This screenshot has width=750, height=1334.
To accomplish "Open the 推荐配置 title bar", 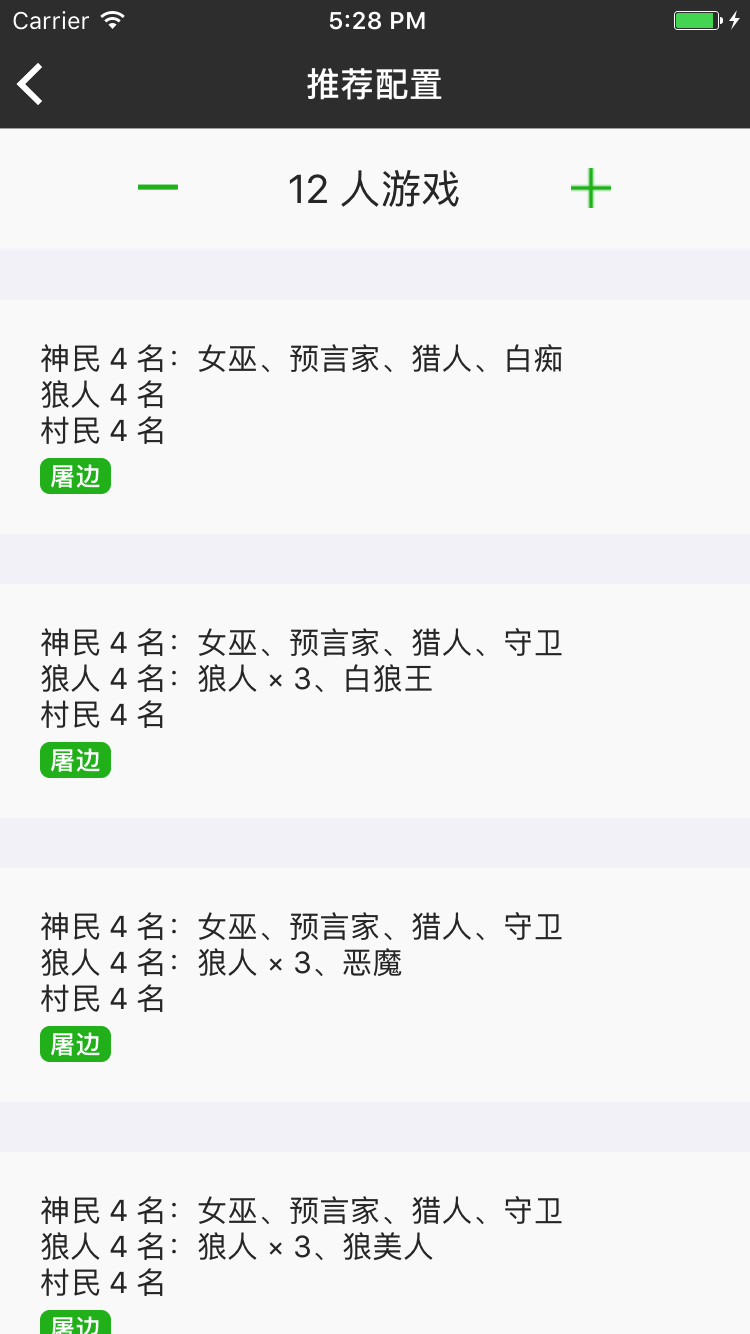I will [375, 85].
